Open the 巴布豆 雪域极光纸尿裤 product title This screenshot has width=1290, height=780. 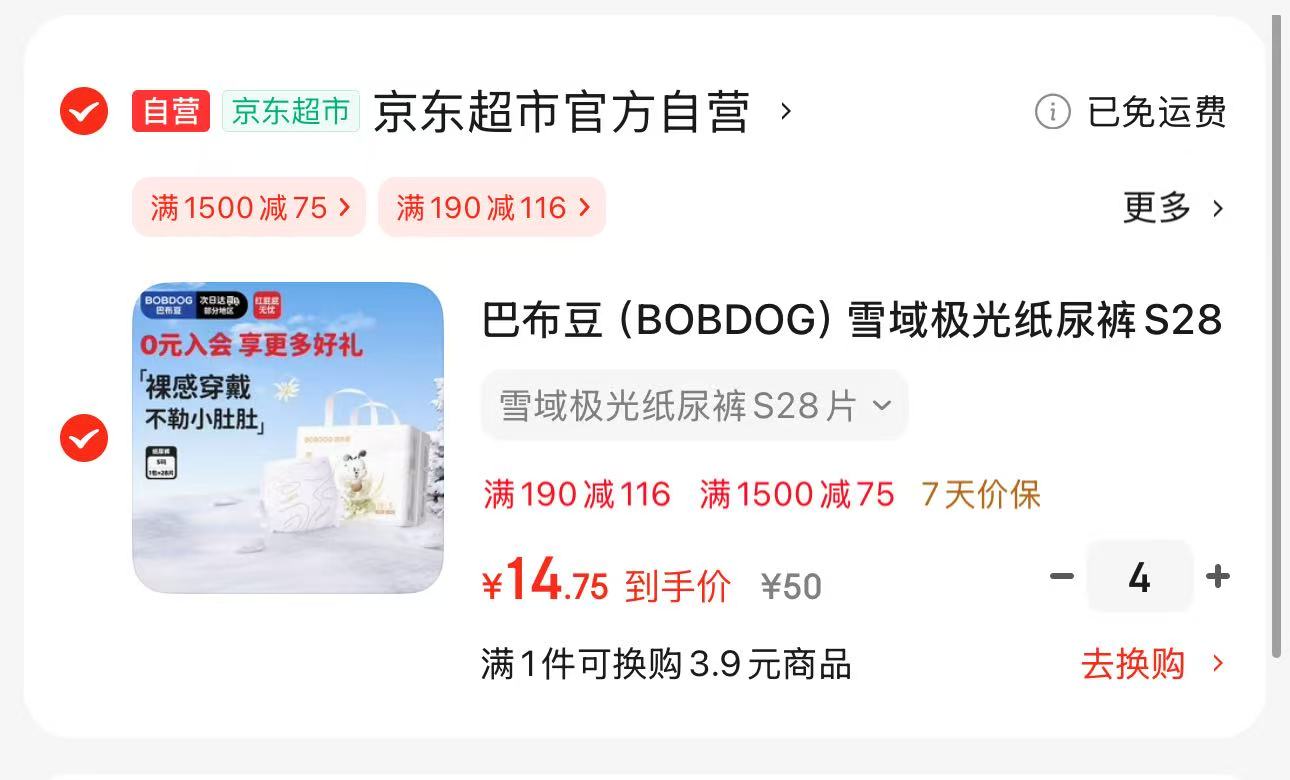pyautogui.click(x=850, y=321)
